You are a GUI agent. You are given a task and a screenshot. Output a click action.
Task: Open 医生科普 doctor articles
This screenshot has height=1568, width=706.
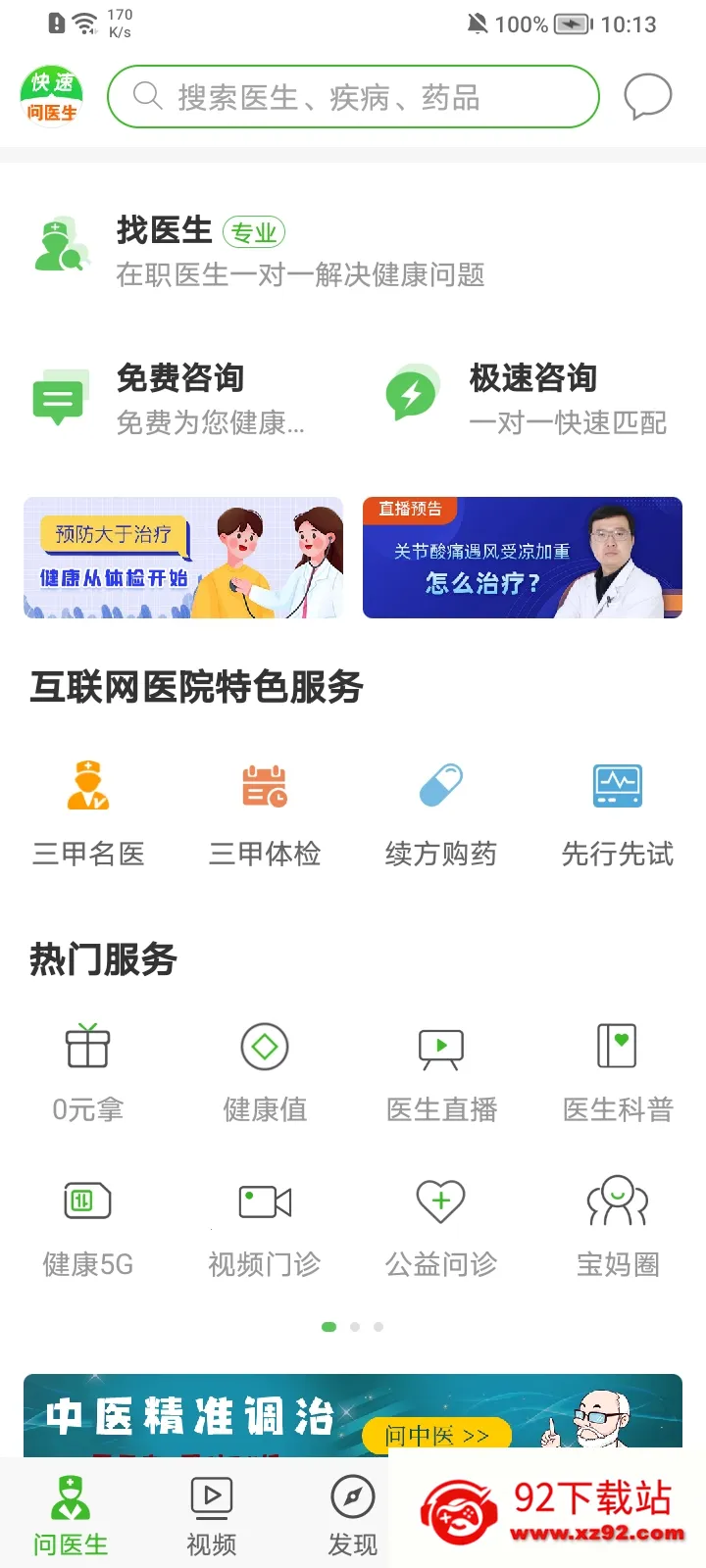coord(618,1073)
